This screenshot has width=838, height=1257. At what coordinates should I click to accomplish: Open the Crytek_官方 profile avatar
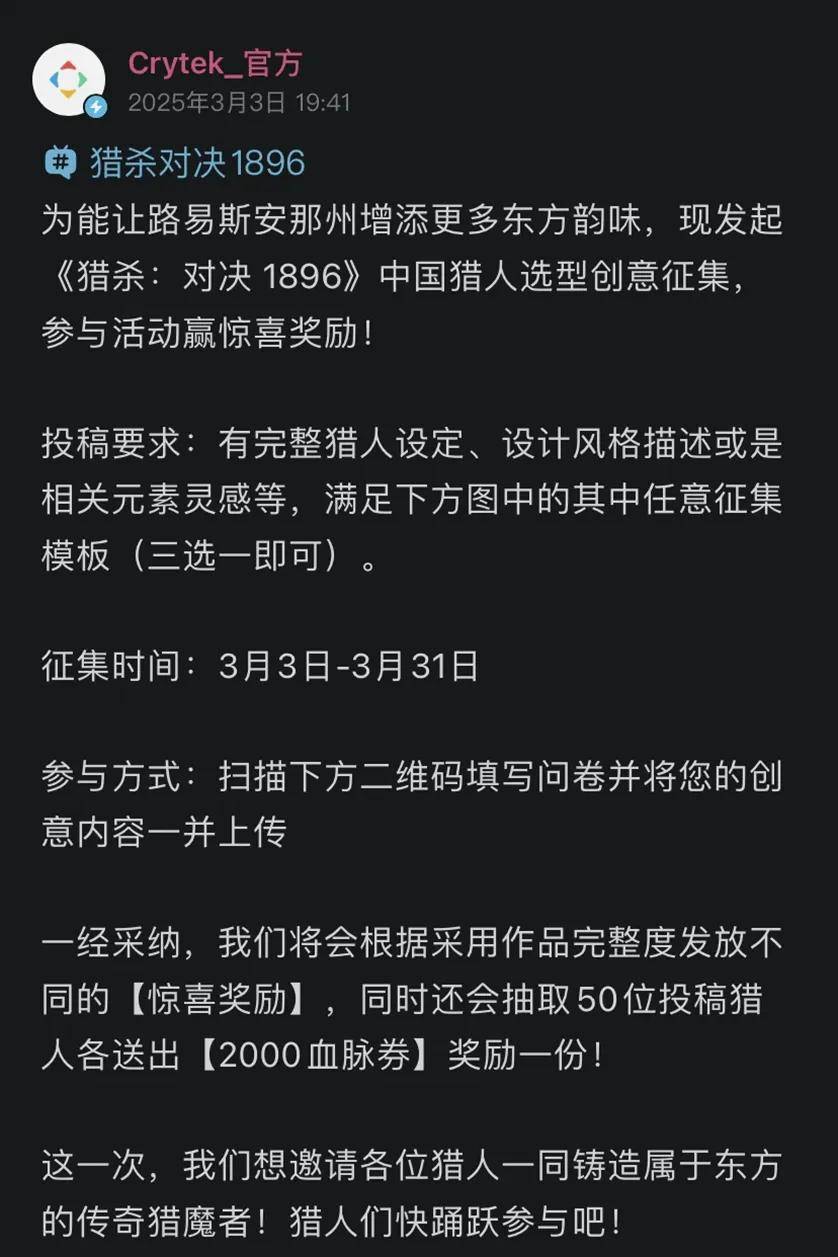68,79
